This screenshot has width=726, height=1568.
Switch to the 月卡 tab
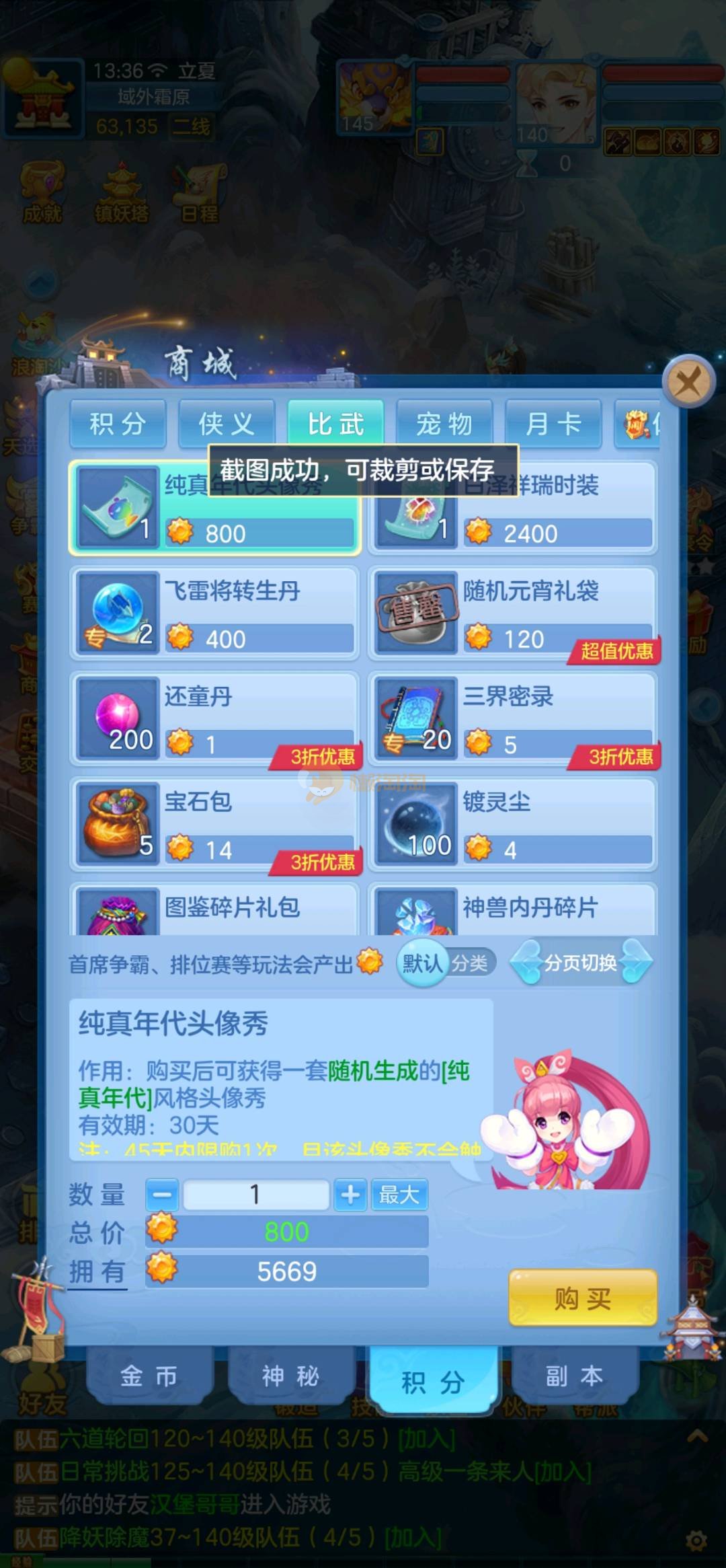coord(553,424)
